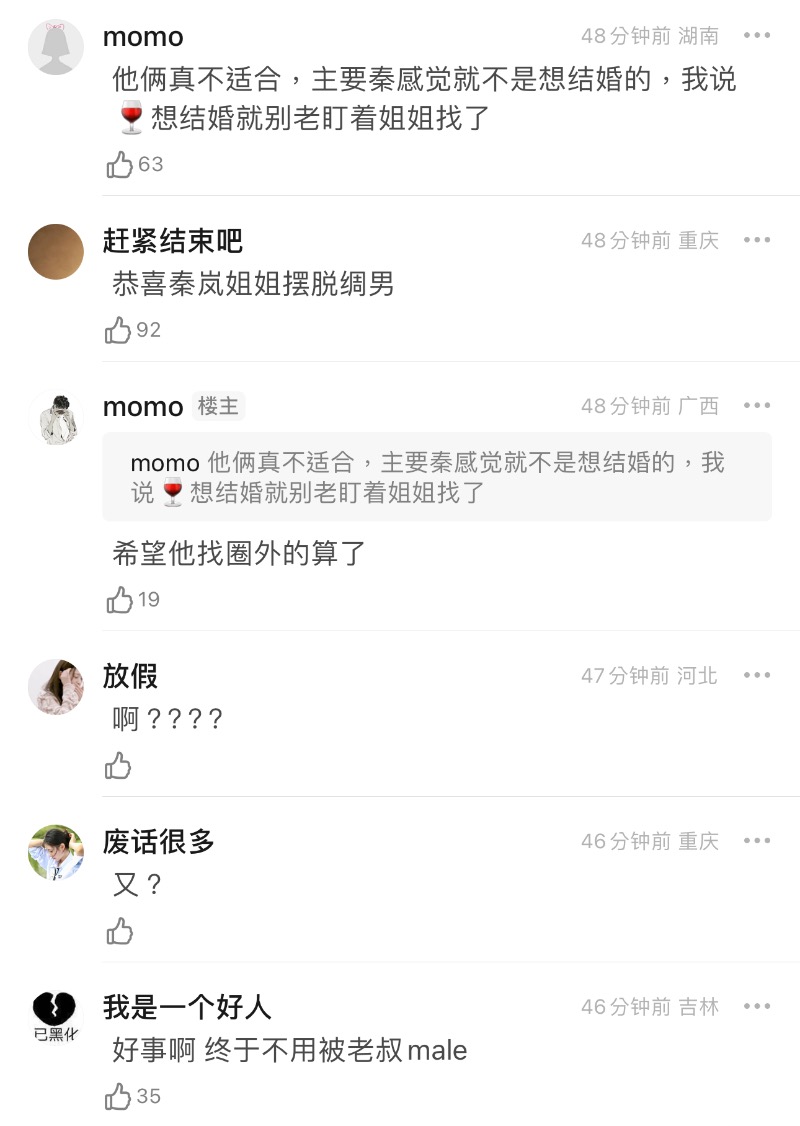View 放假's profile avatar
The width and height of the screenshot is (800, 1126).
pyautogui.click(x=56, y=687)
